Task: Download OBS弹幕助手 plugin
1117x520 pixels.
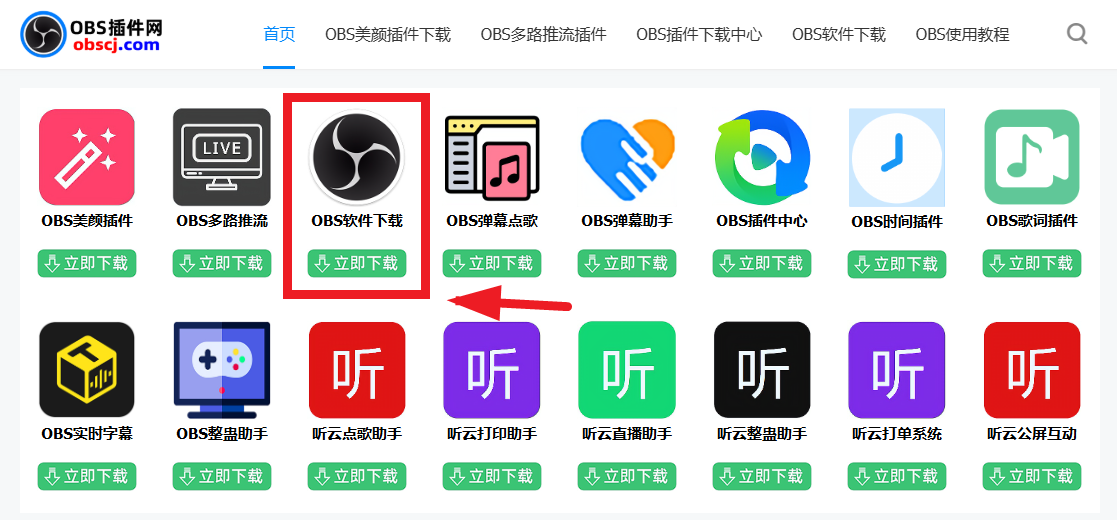Action: click(627, 264)
